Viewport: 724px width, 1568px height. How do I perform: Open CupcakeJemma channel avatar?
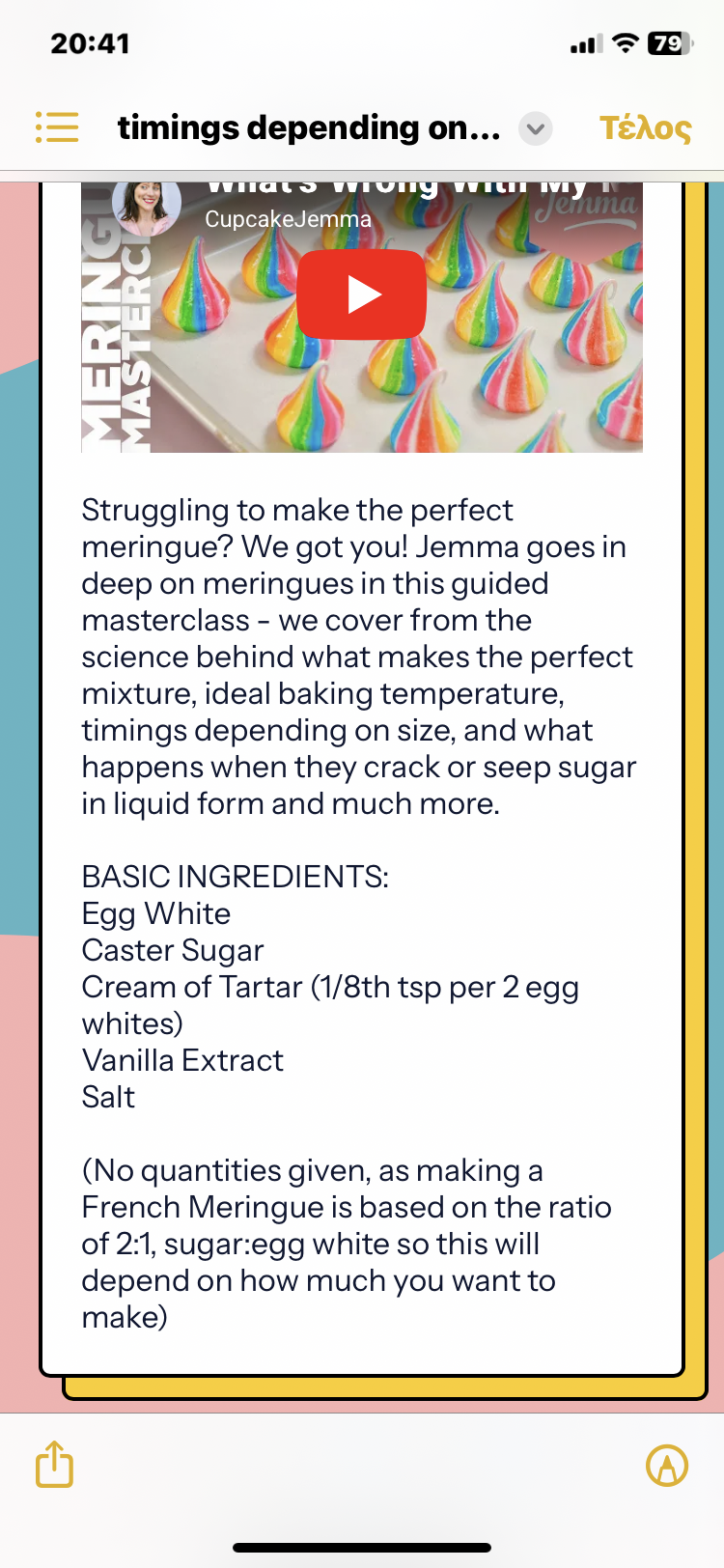(x=147, y=206)
